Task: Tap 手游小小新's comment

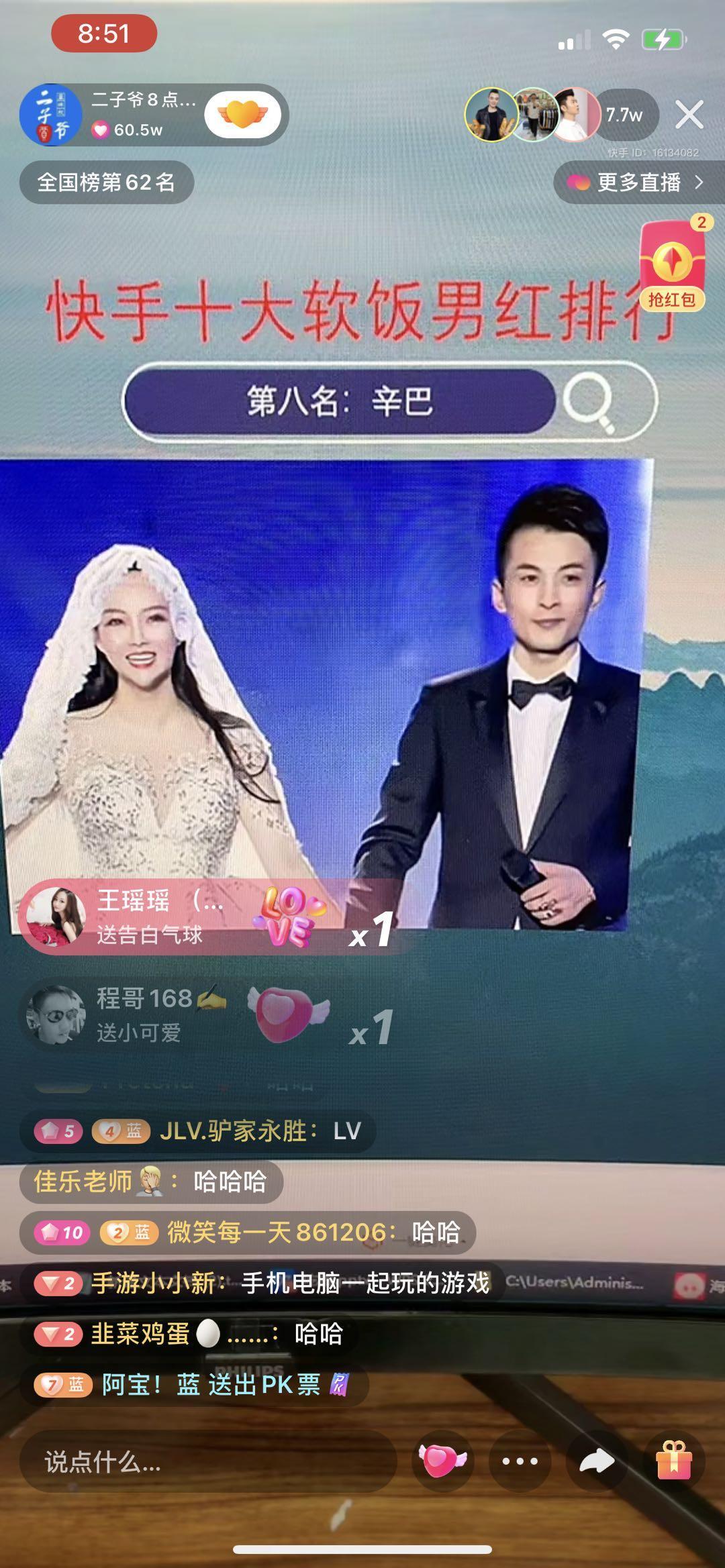Action: (x=262, y=1284)
